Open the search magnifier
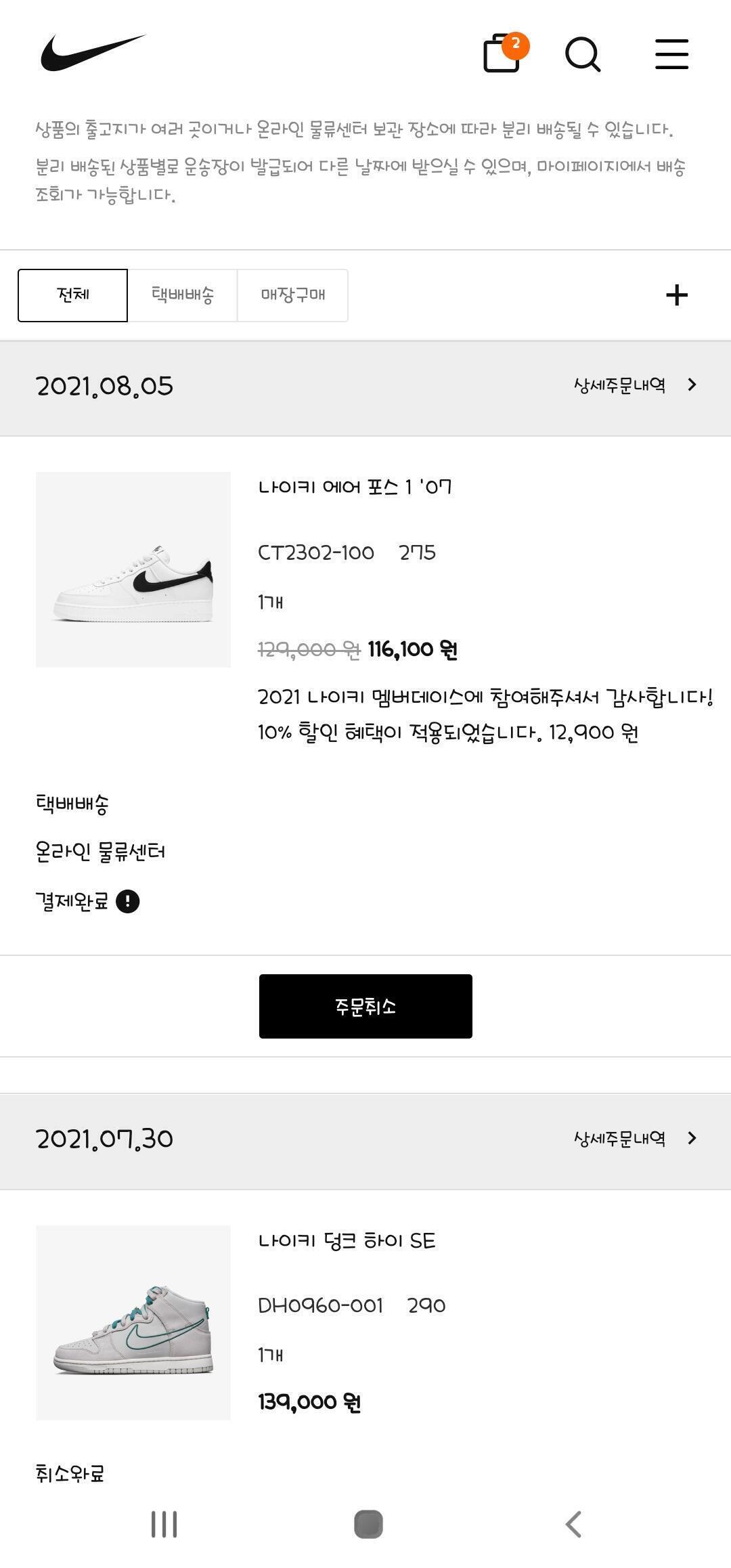Viewport: 731px width, 1568px height. pyautogui.click(x=583, y=54)
